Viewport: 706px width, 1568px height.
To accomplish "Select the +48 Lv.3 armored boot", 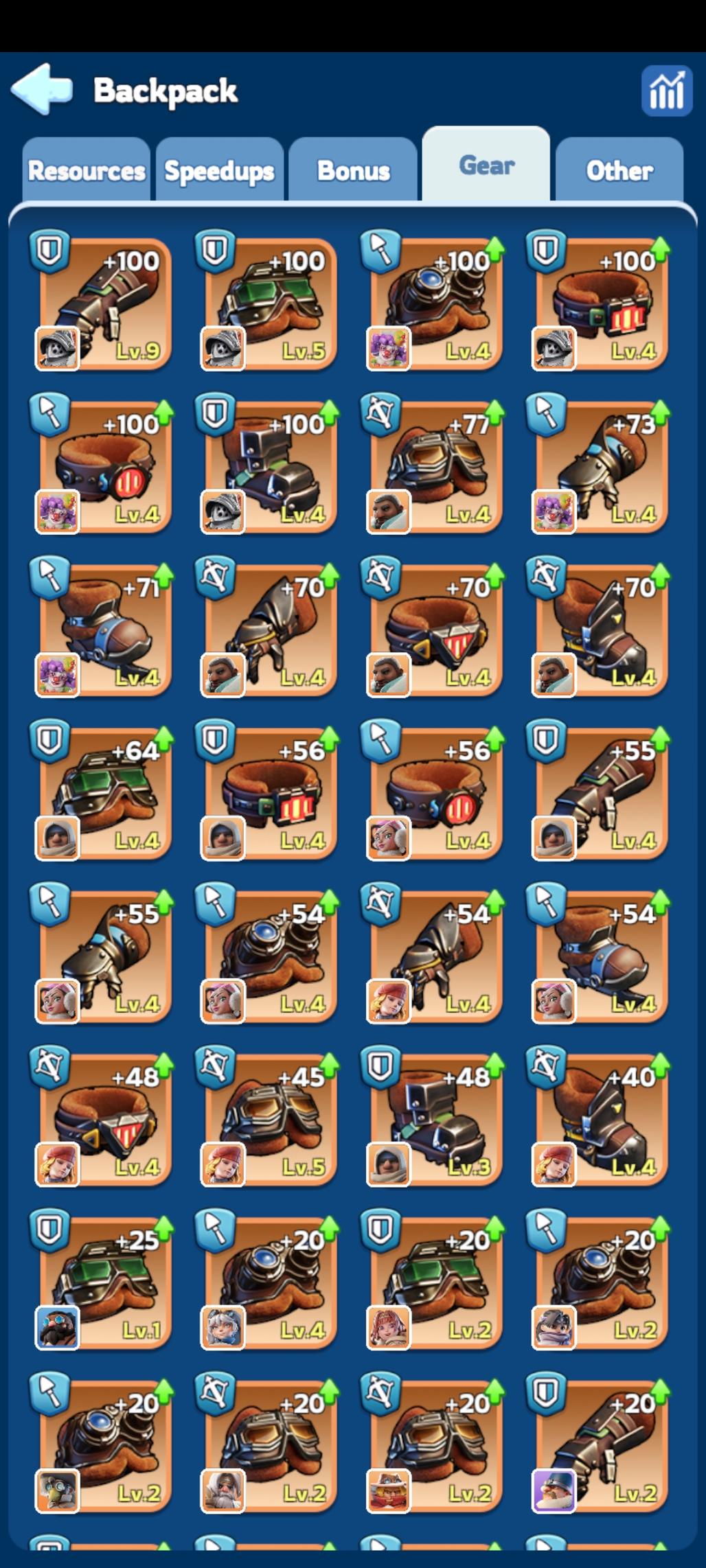I will [x=434, y=1119].
